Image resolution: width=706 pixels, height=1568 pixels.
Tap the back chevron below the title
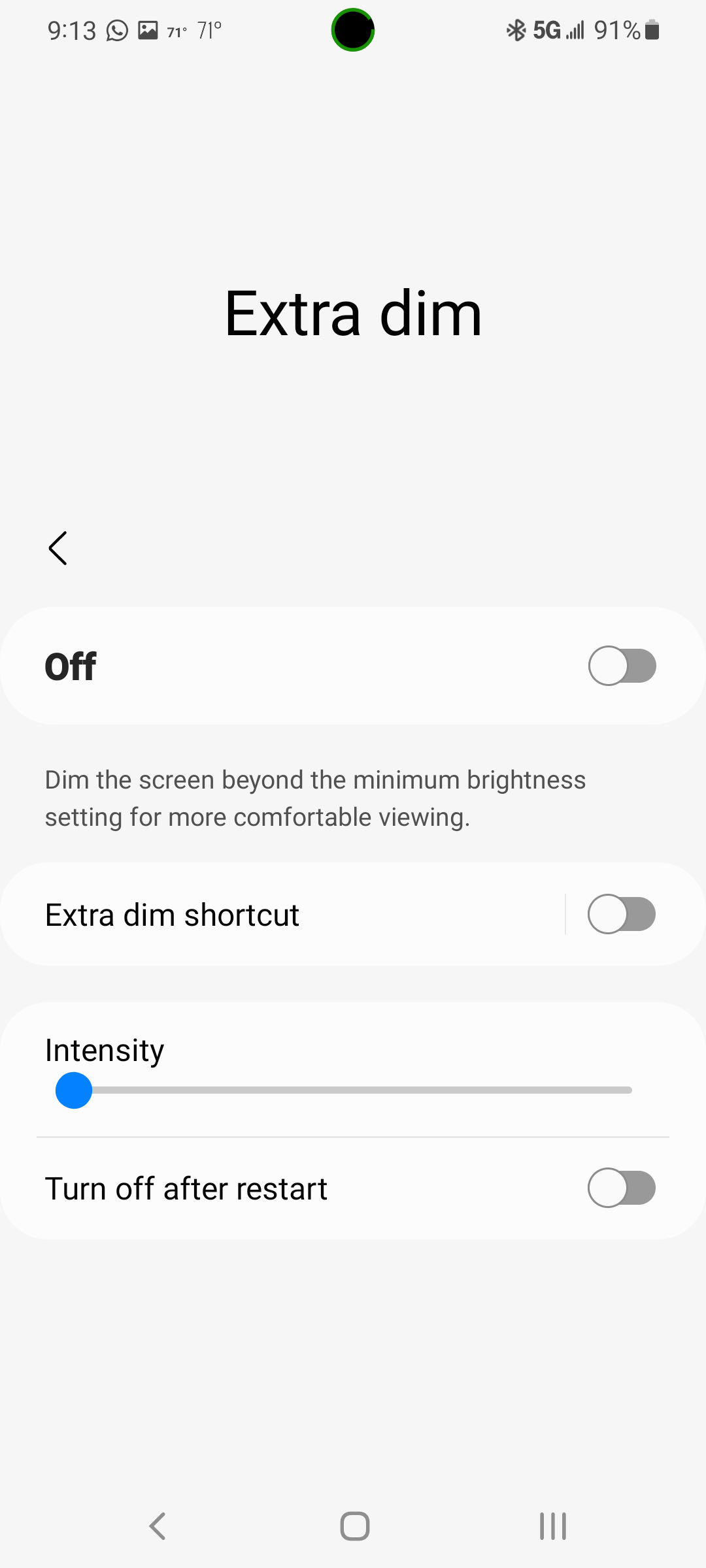[58, 548]
